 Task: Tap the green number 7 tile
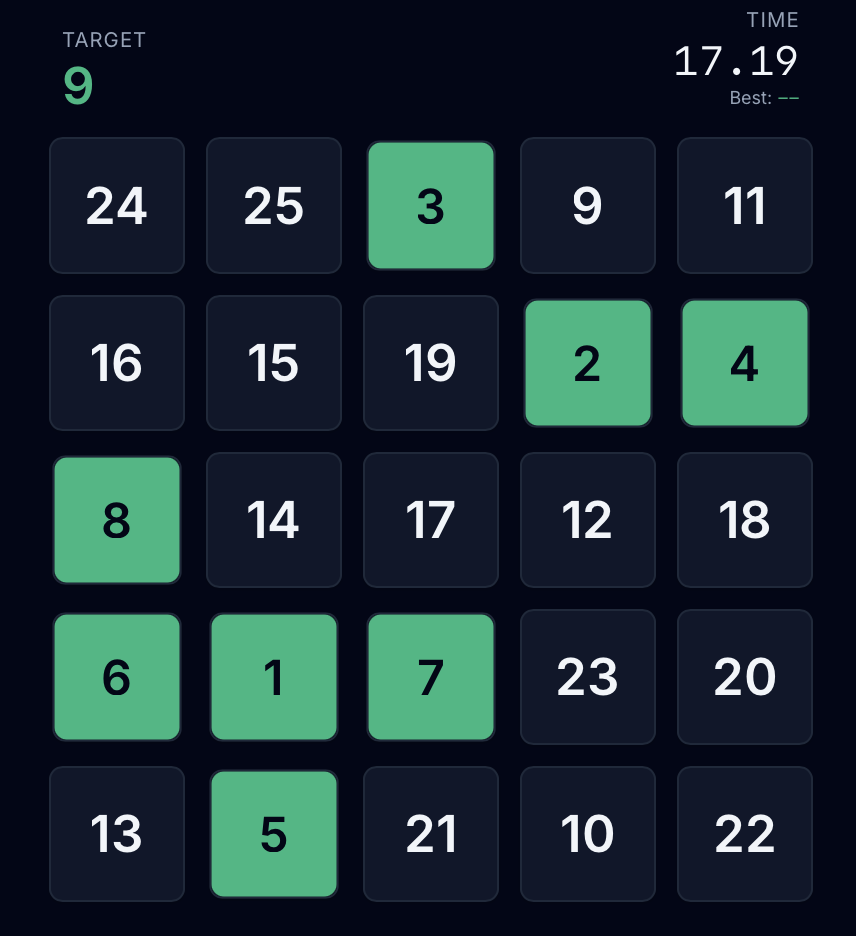point(430,677)
